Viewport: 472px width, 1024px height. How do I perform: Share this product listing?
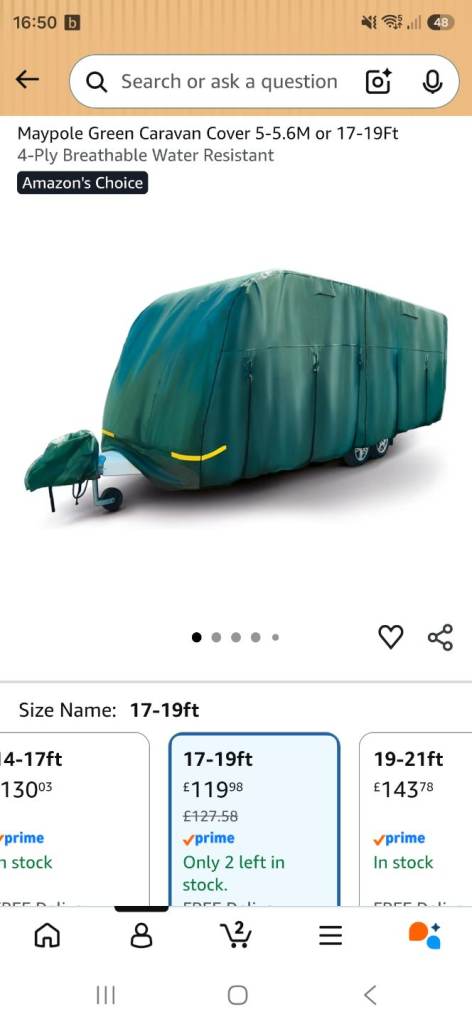[x=440, y=637]
